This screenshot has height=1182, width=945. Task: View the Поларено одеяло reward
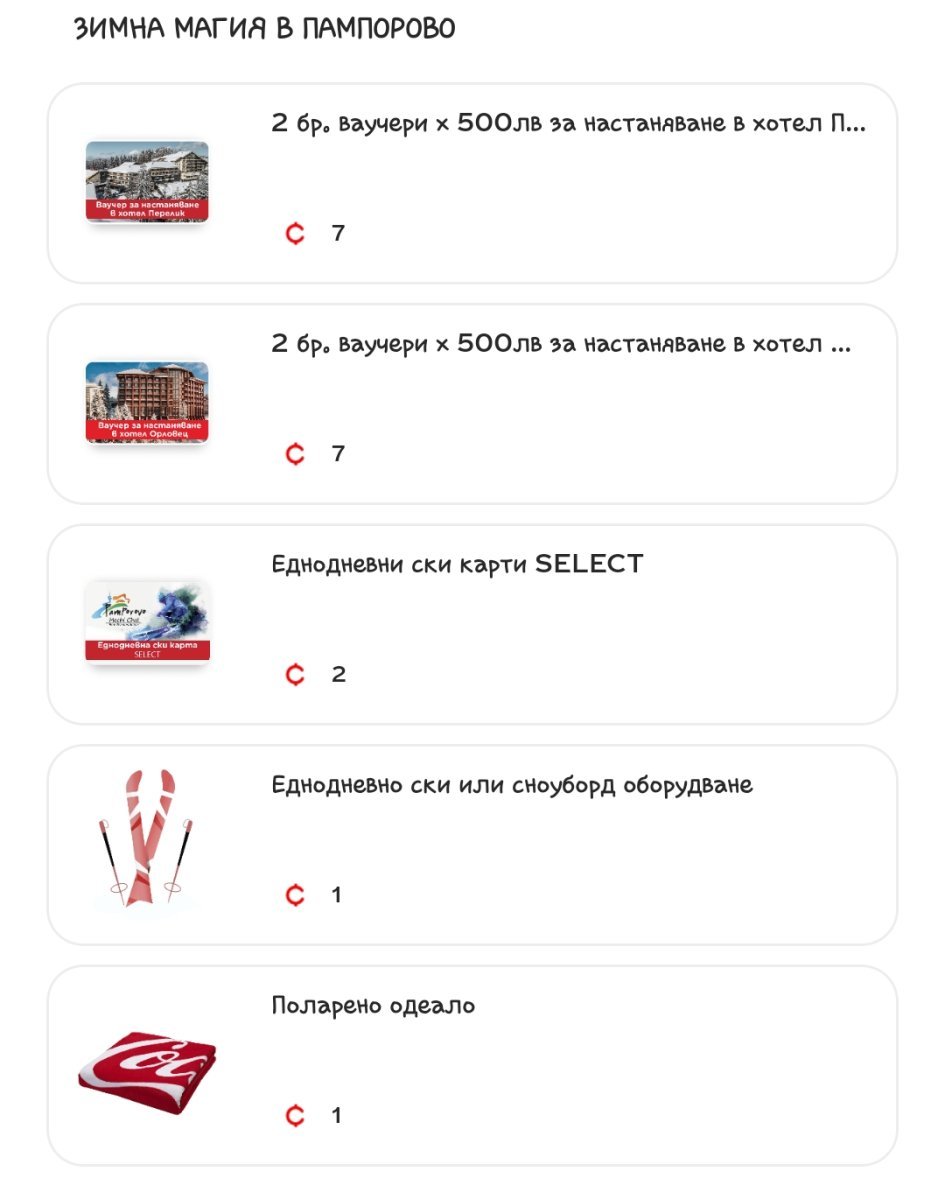tap(472, 1065)
